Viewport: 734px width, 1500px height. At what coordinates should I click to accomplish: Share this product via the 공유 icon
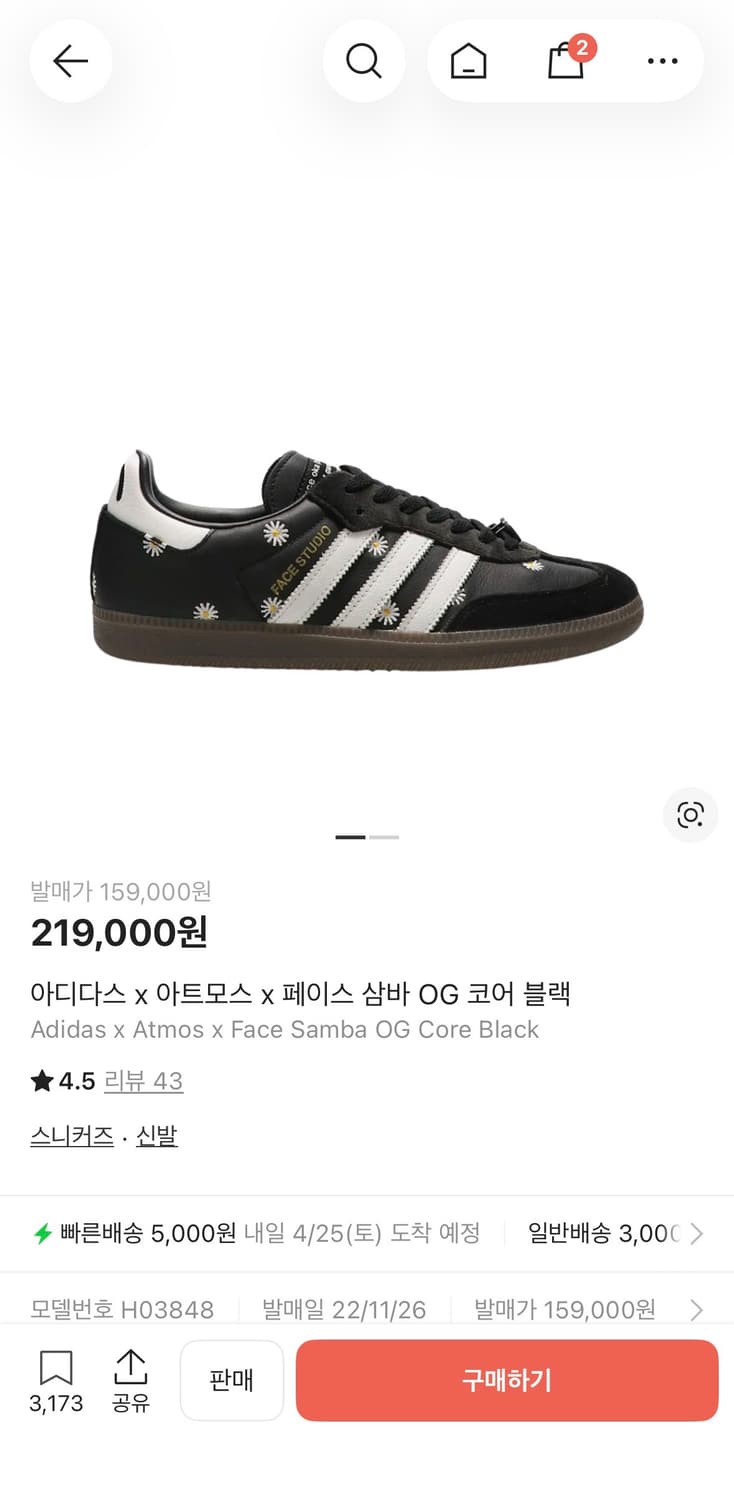click(x=131, y=1380)
